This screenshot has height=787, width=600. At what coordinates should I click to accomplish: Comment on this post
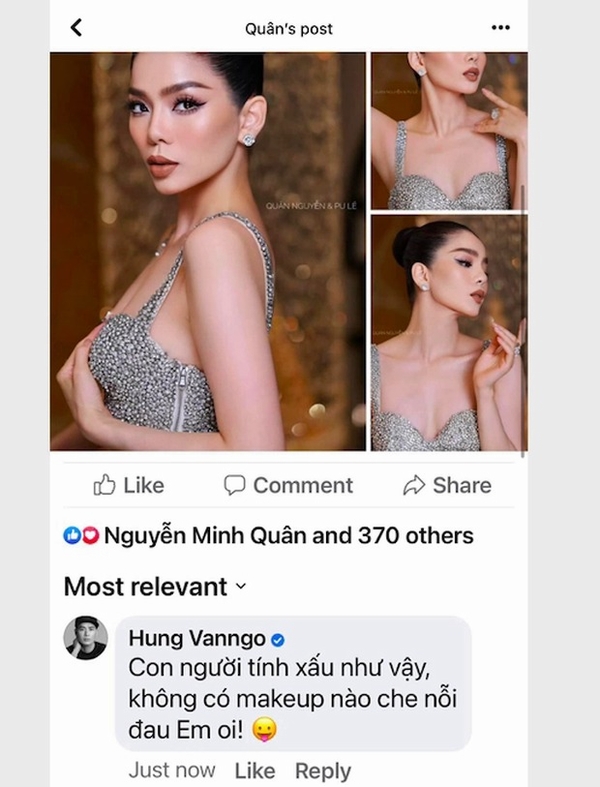[x=288, y=485]
